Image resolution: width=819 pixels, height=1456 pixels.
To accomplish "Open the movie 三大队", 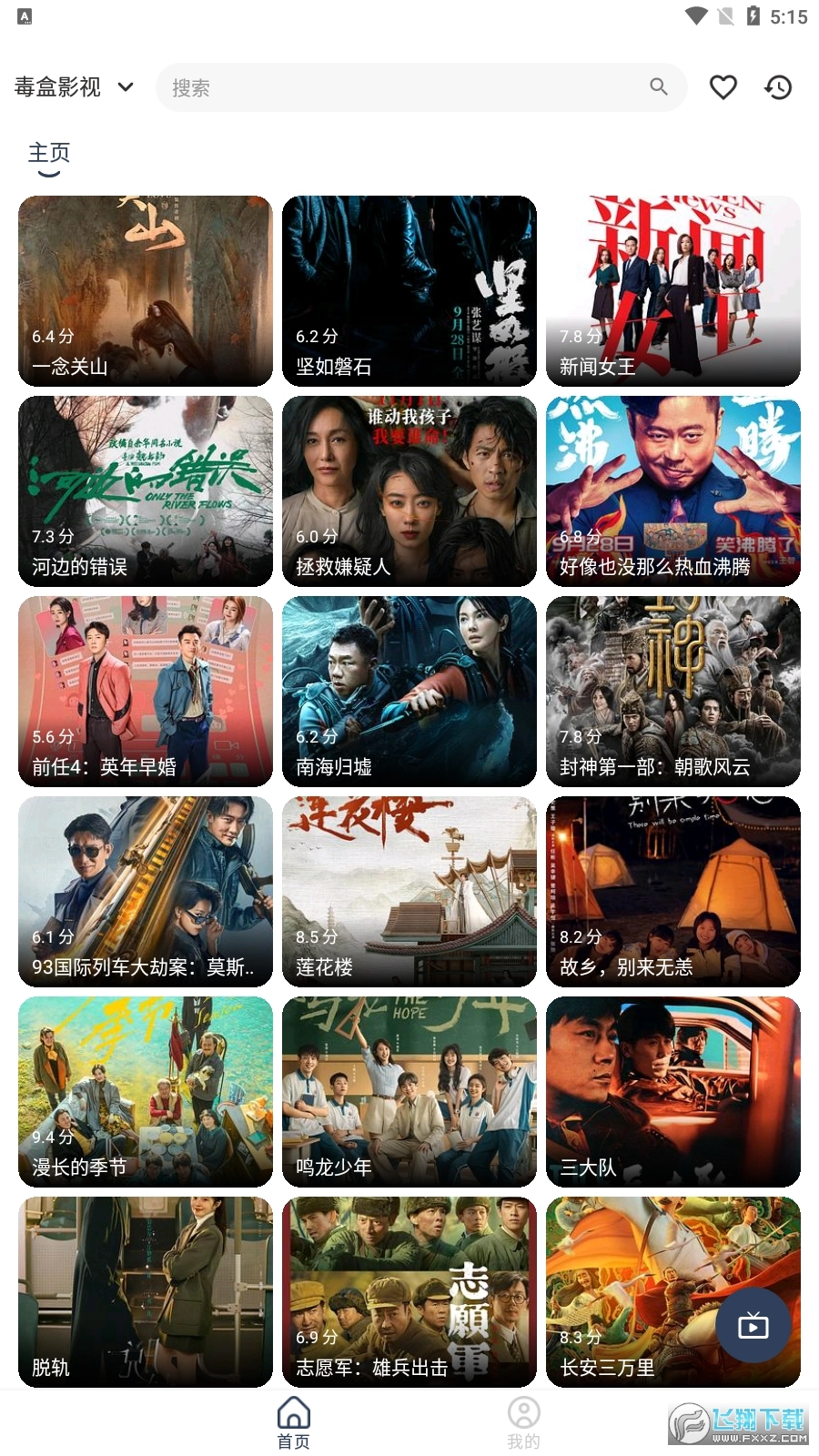I will [x=673, y=1092].
